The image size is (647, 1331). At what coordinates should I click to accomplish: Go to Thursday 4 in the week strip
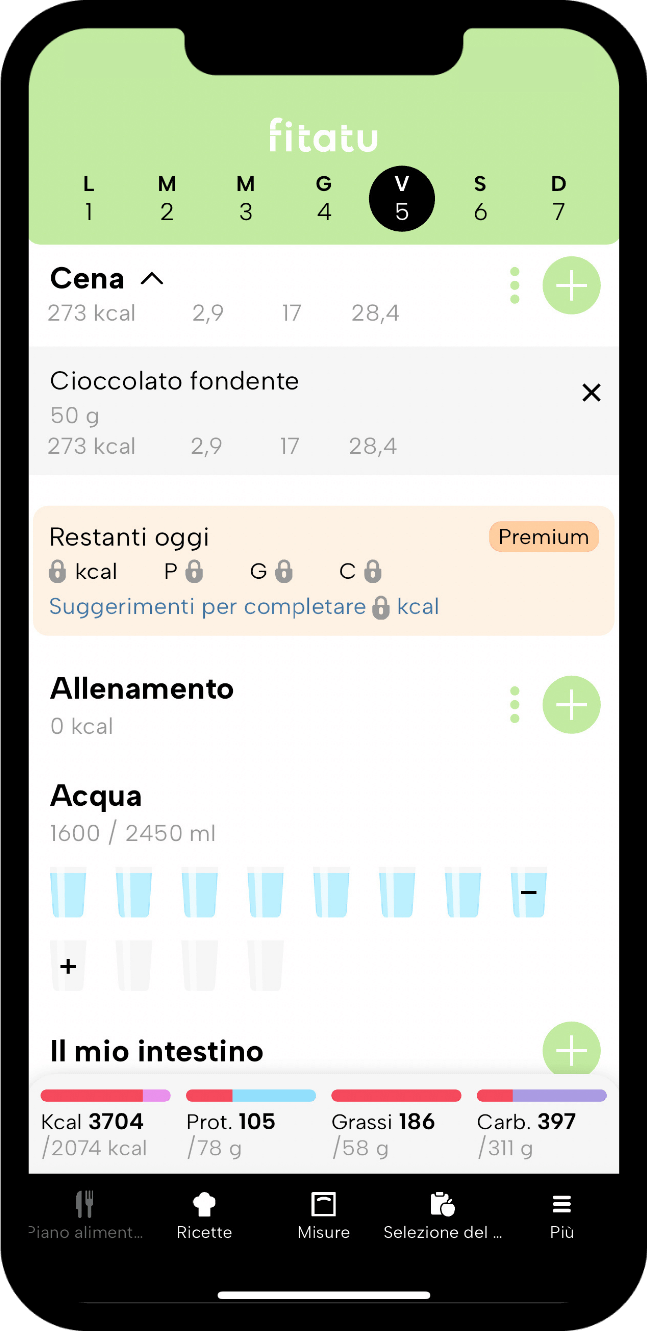pyautogui.click(x=324, y=198)
